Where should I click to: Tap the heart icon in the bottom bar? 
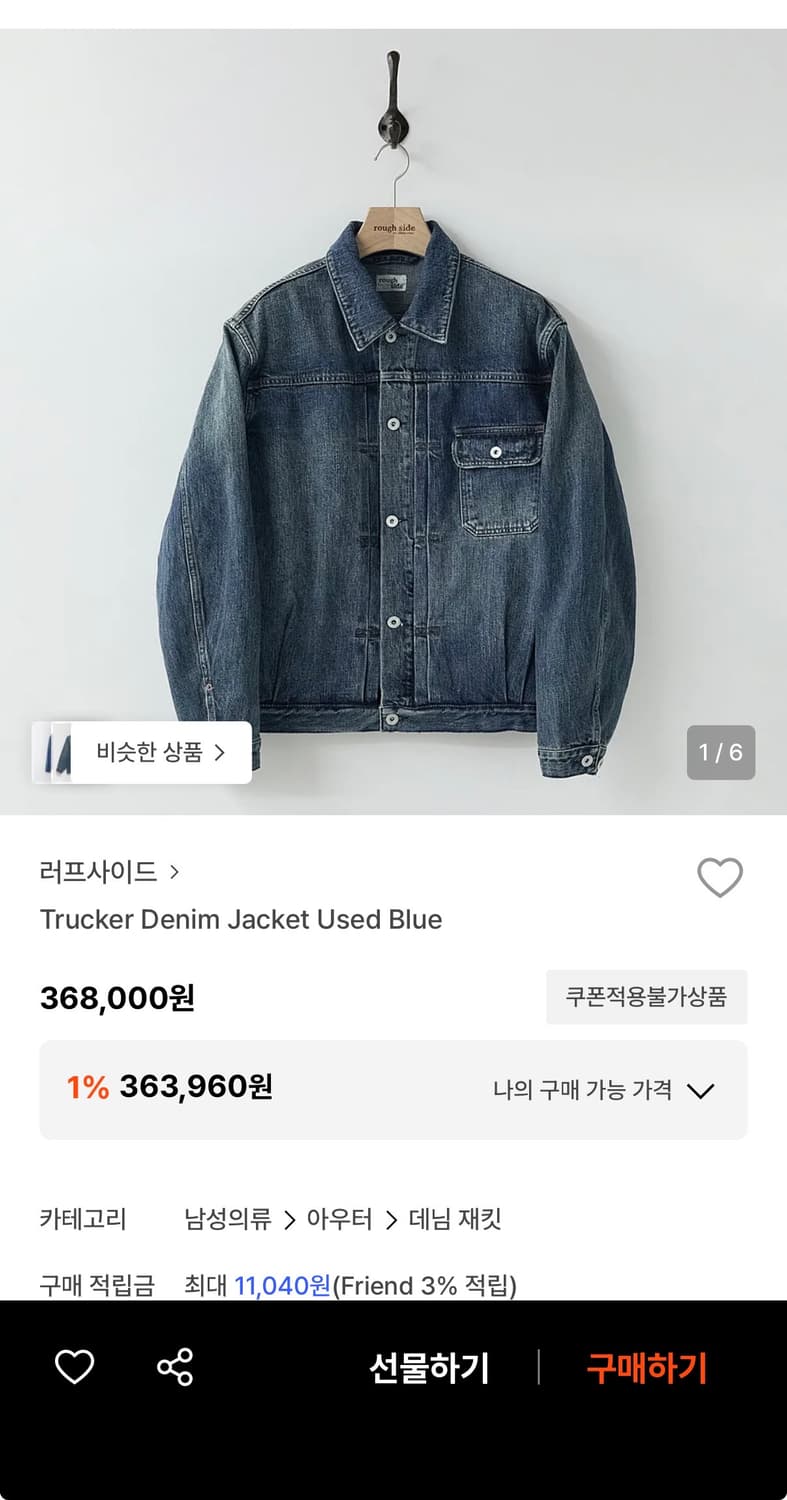[72, 1367]
